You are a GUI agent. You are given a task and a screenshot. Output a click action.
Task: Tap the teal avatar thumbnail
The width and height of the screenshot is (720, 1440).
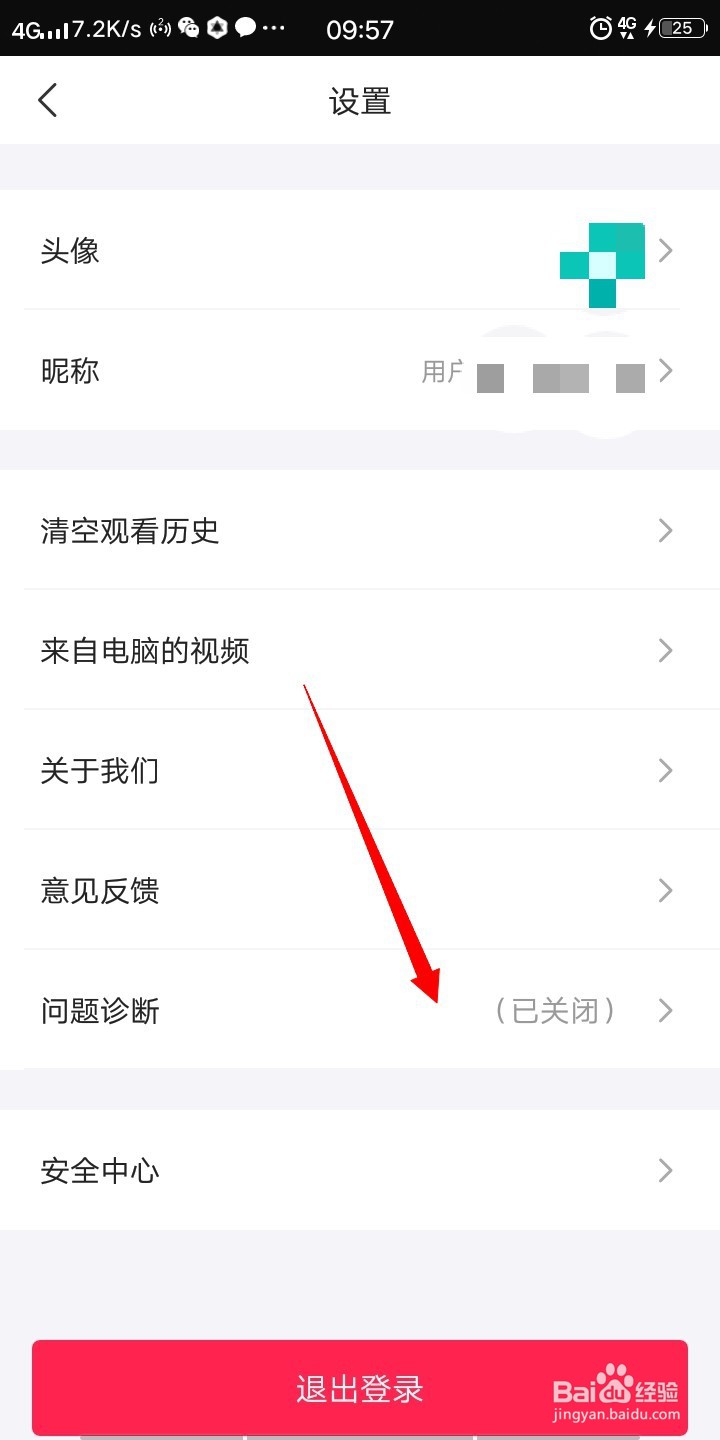click(604, 260)
